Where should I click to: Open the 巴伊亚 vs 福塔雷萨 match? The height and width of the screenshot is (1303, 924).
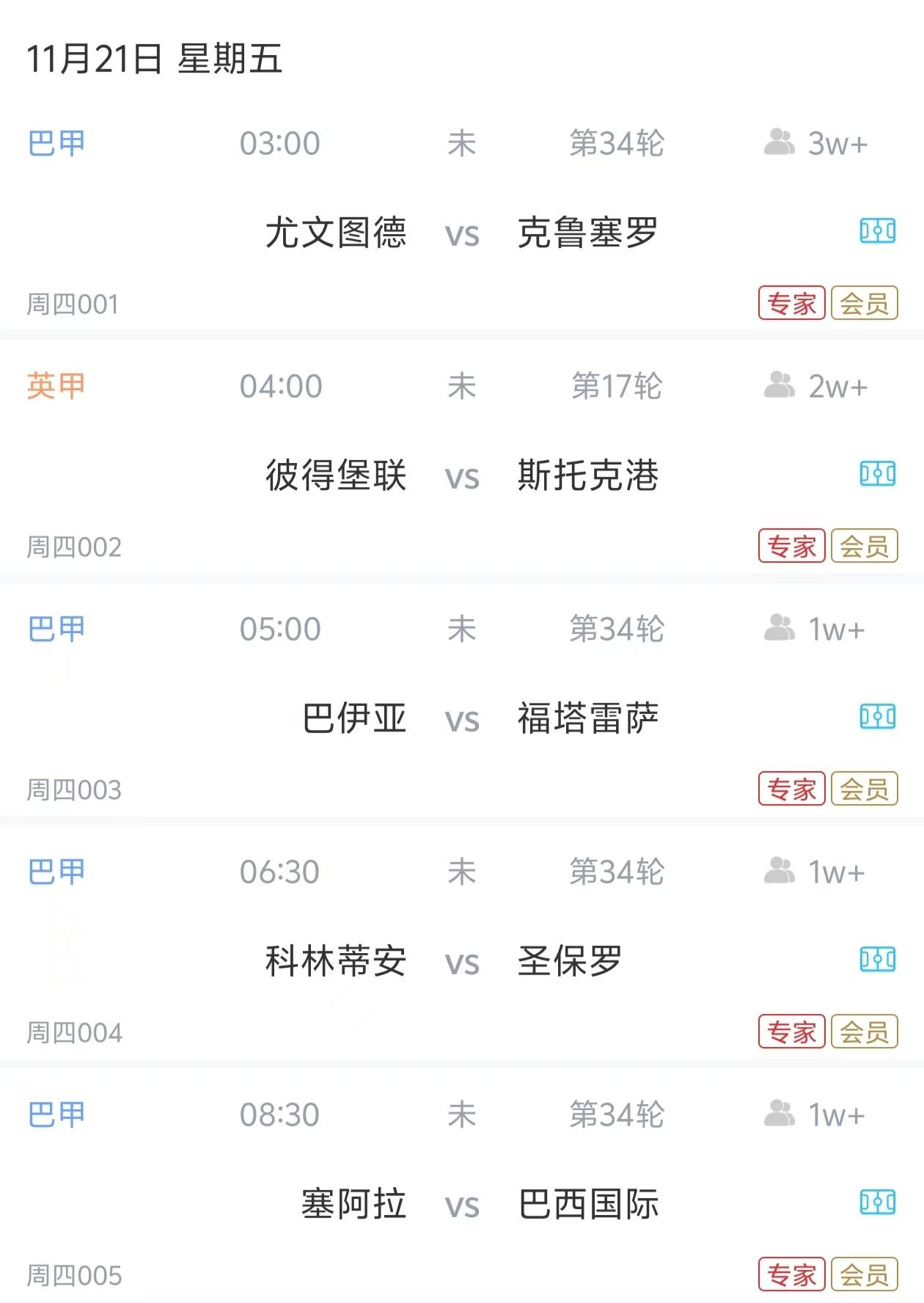(x=461, y=718)
